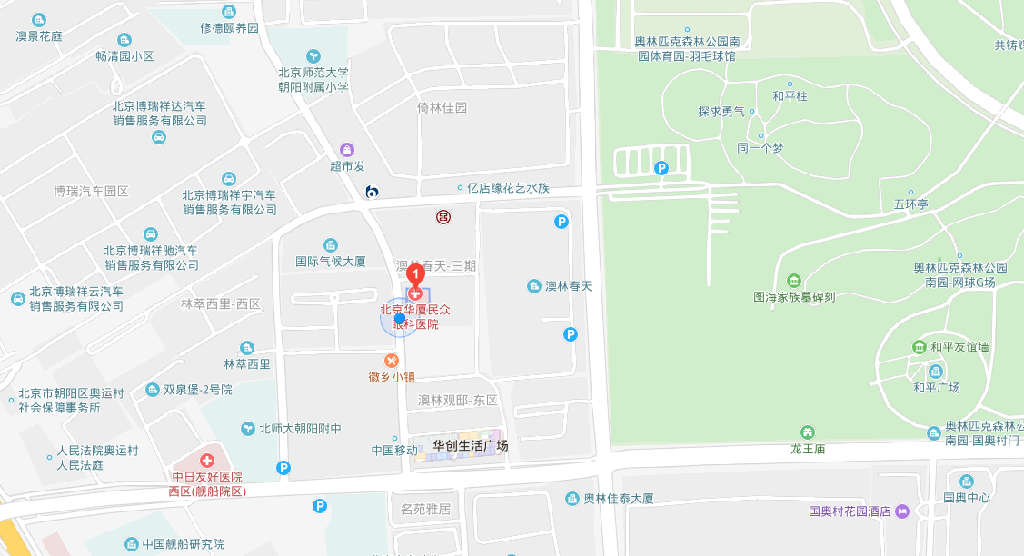Screen dimensions: 1024x556
Task: Tap the 澳林春天 place marker
Action: [x=534, y=286]
